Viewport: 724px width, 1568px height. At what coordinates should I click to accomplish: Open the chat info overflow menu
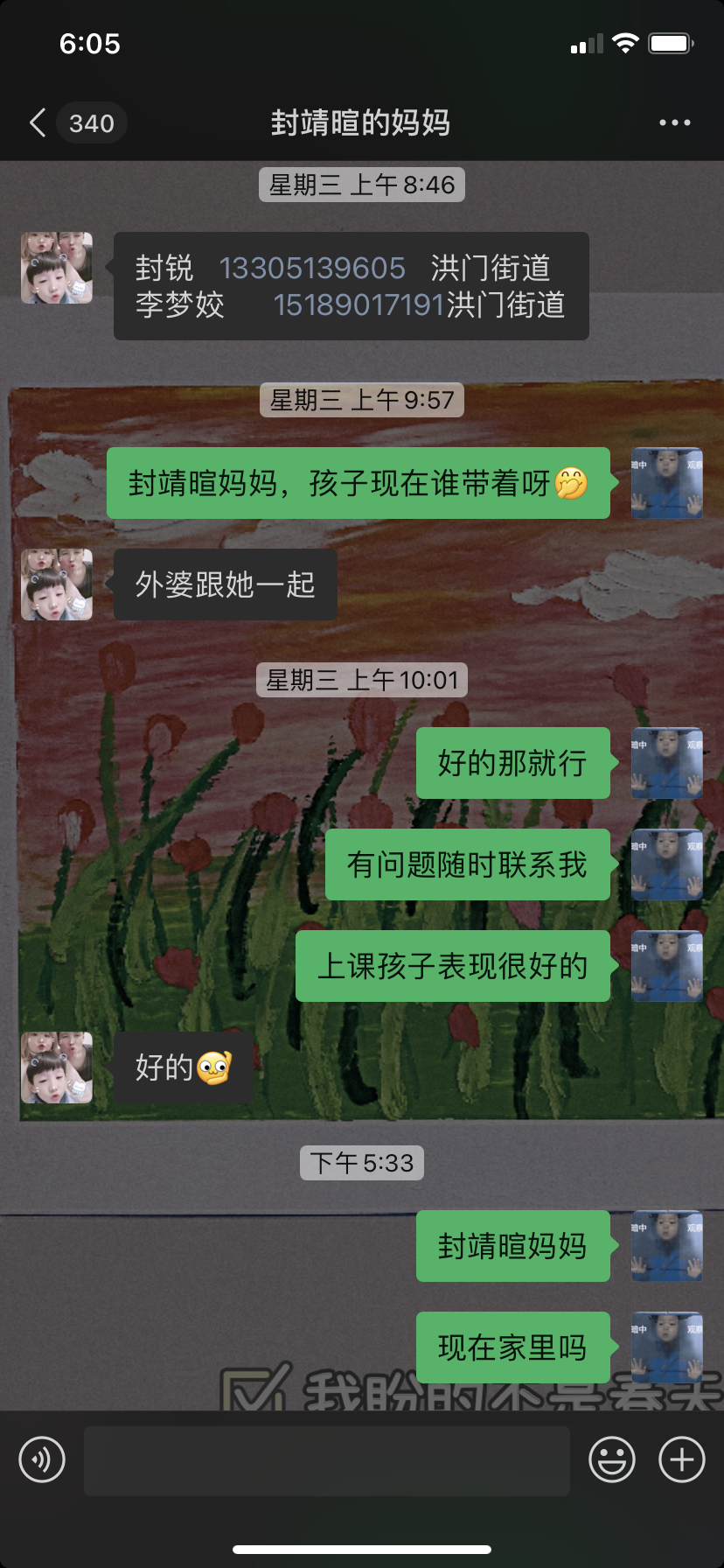[x=674, y=123]
